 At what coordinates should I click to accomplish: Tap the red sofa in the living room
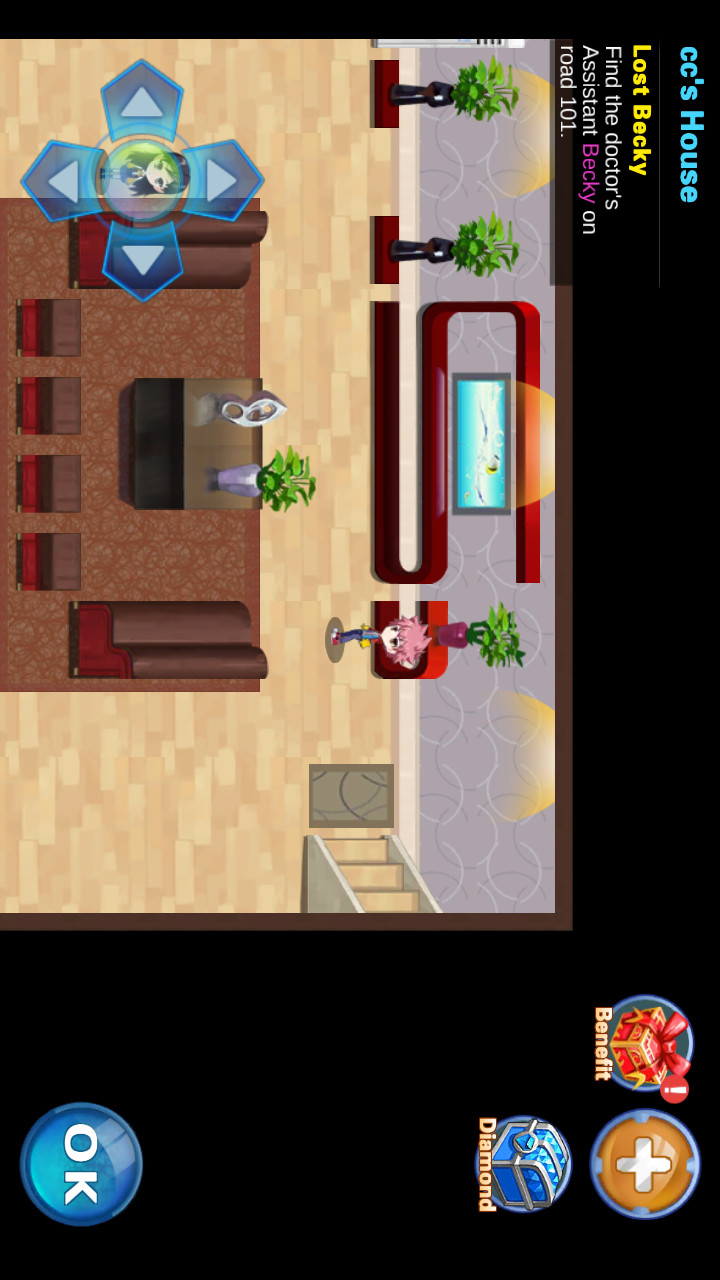coord(165,640)
